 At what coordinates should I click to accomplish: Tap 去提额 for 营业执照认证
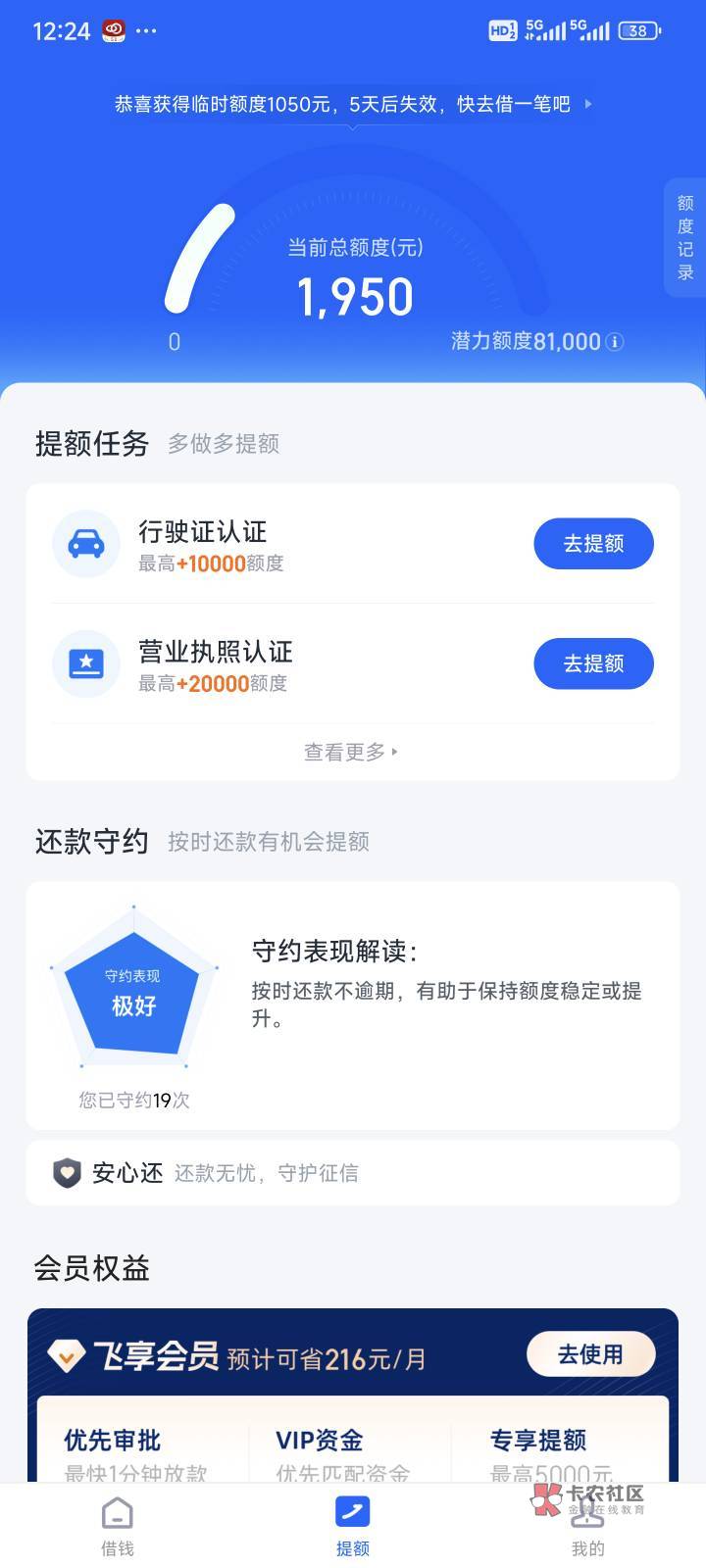click(593, 663)
